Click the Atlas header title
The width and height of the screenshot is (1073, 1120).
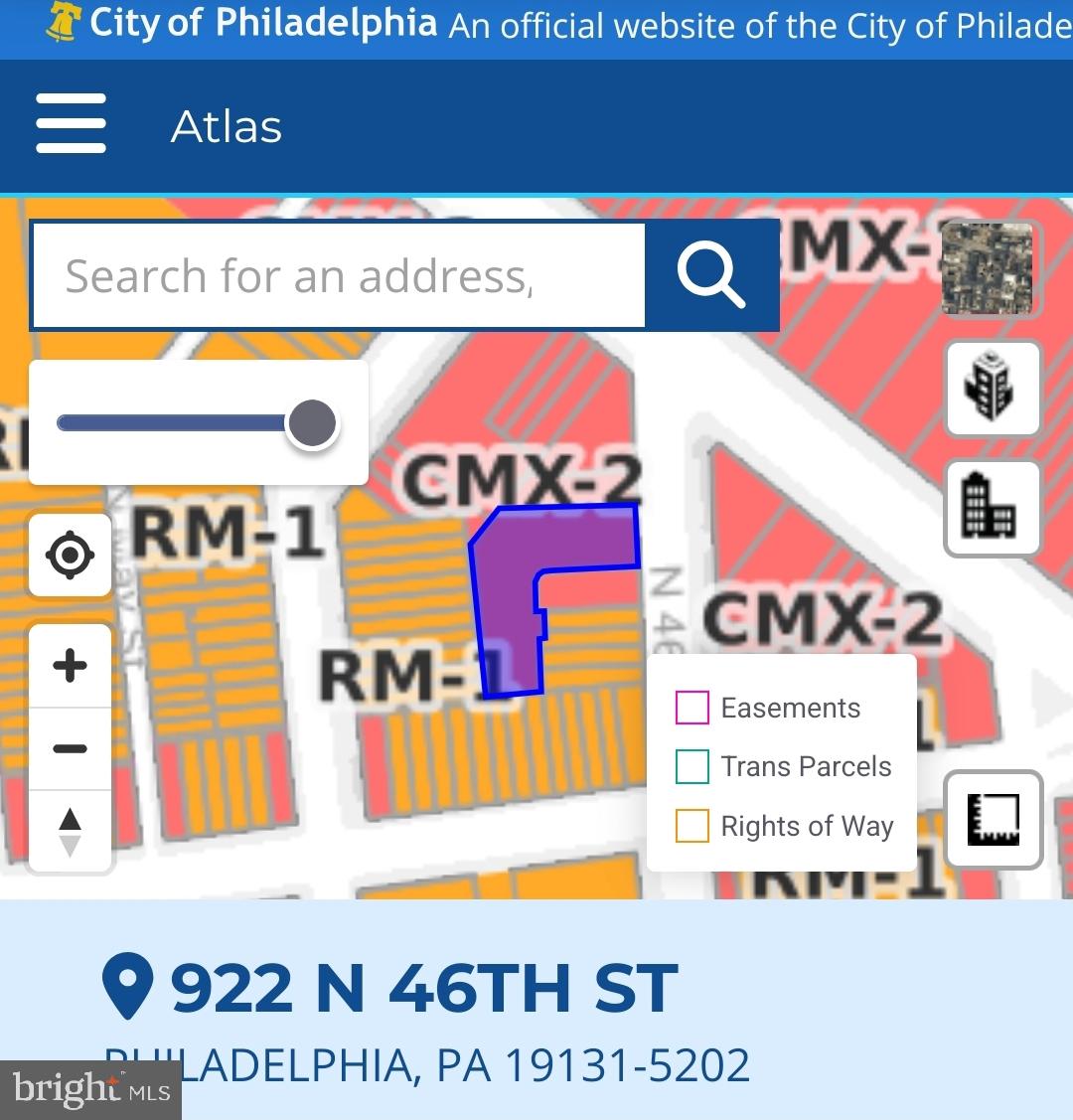pyautogui.click(x=227, y=125)
